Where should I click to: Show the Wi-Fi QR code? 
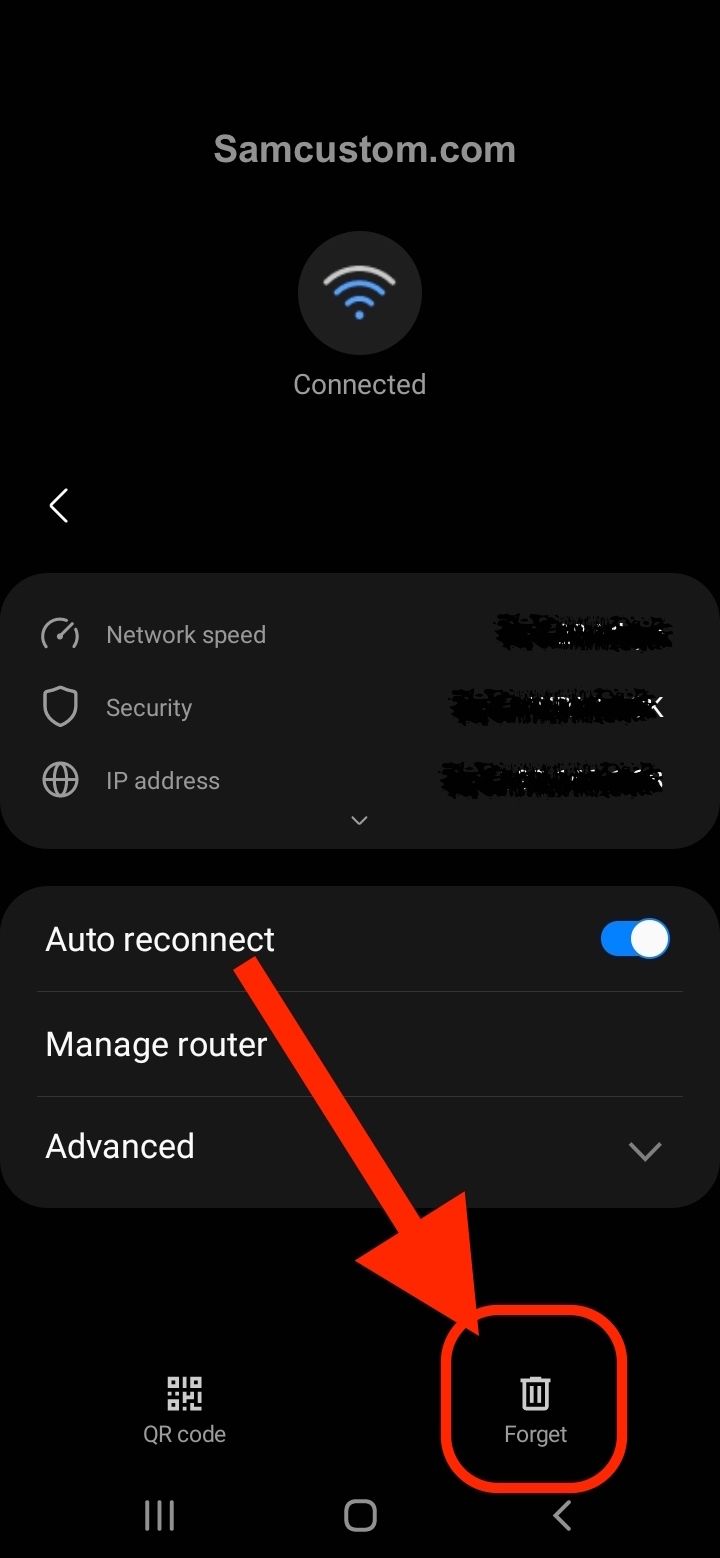tap(184, 1410)
